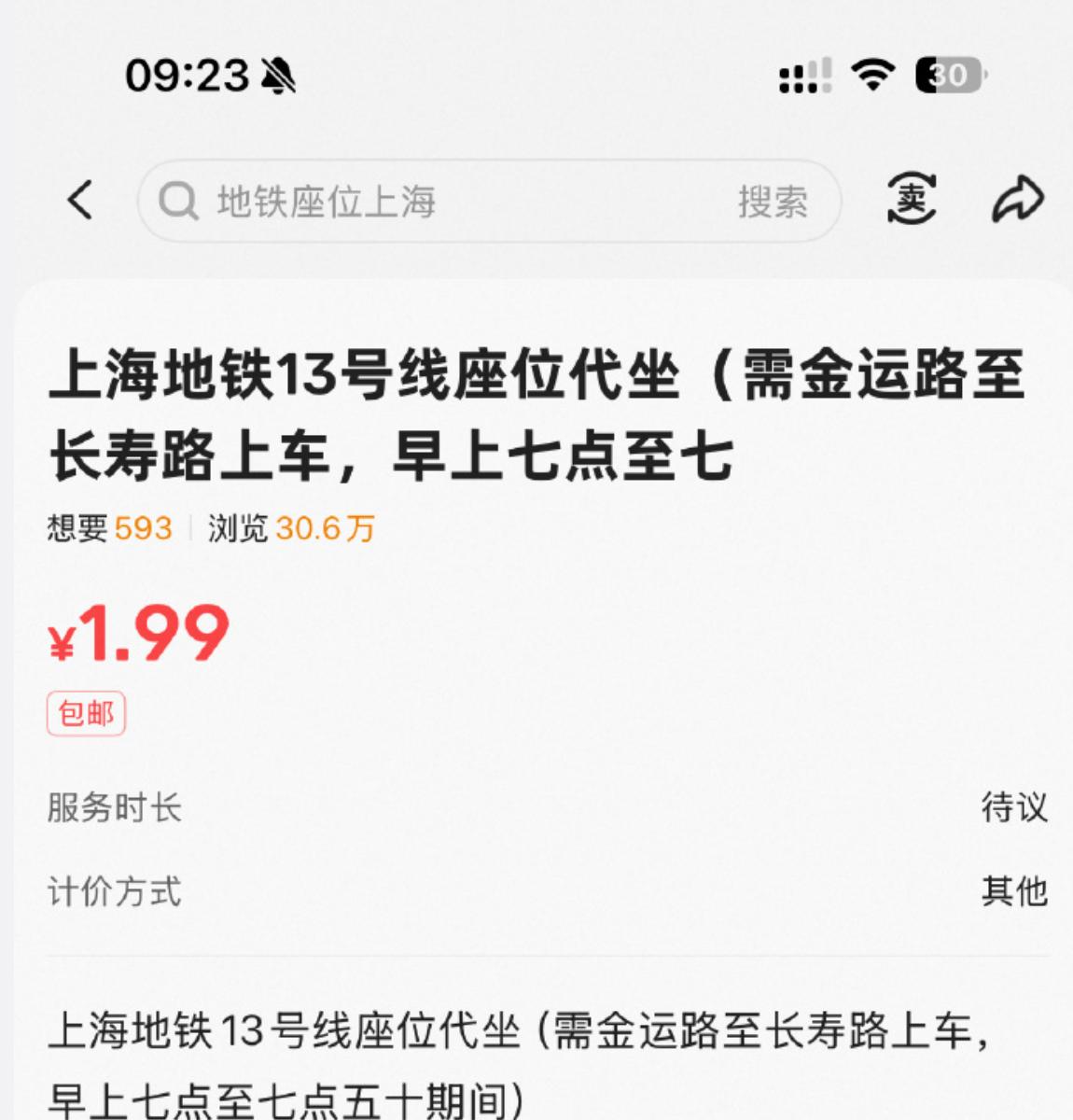The image size is (1073, 1120).
Task: Go back using the top-left arrow
Action: tap(81, 200)
